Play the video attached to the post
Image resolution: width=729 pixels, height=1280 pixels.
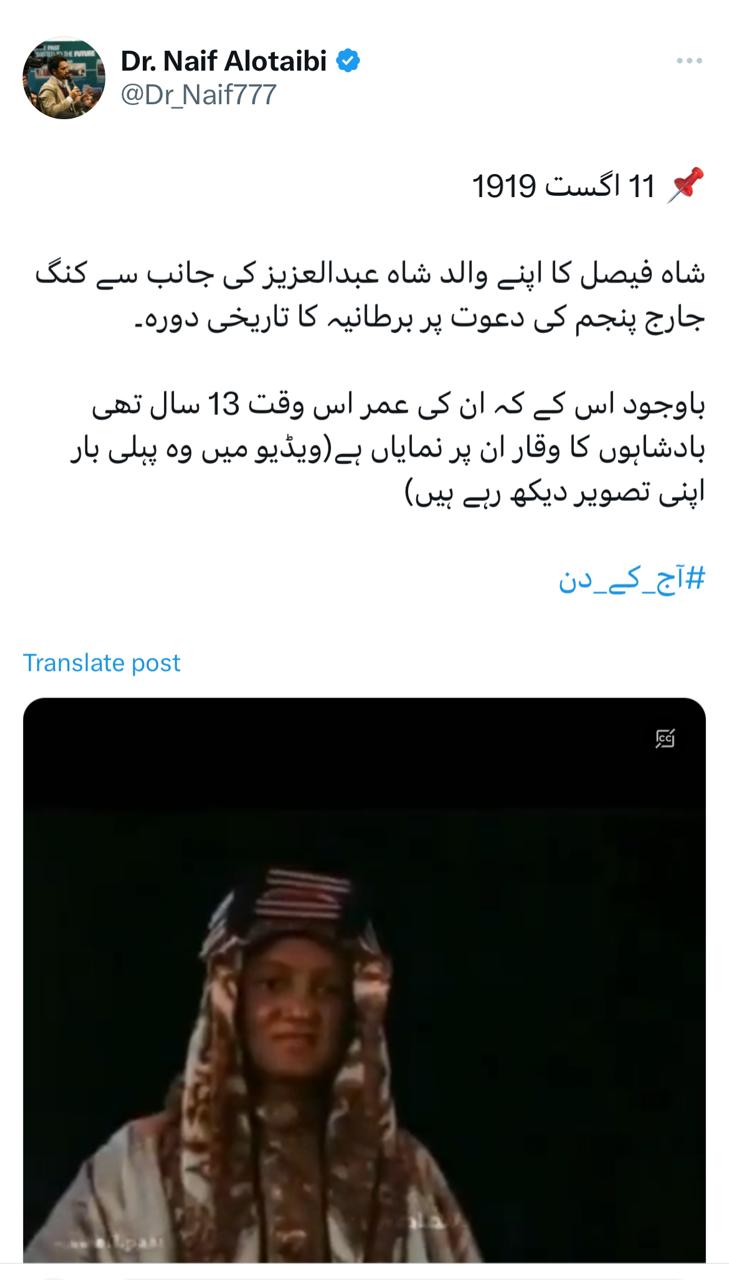(x=364, y=980)
